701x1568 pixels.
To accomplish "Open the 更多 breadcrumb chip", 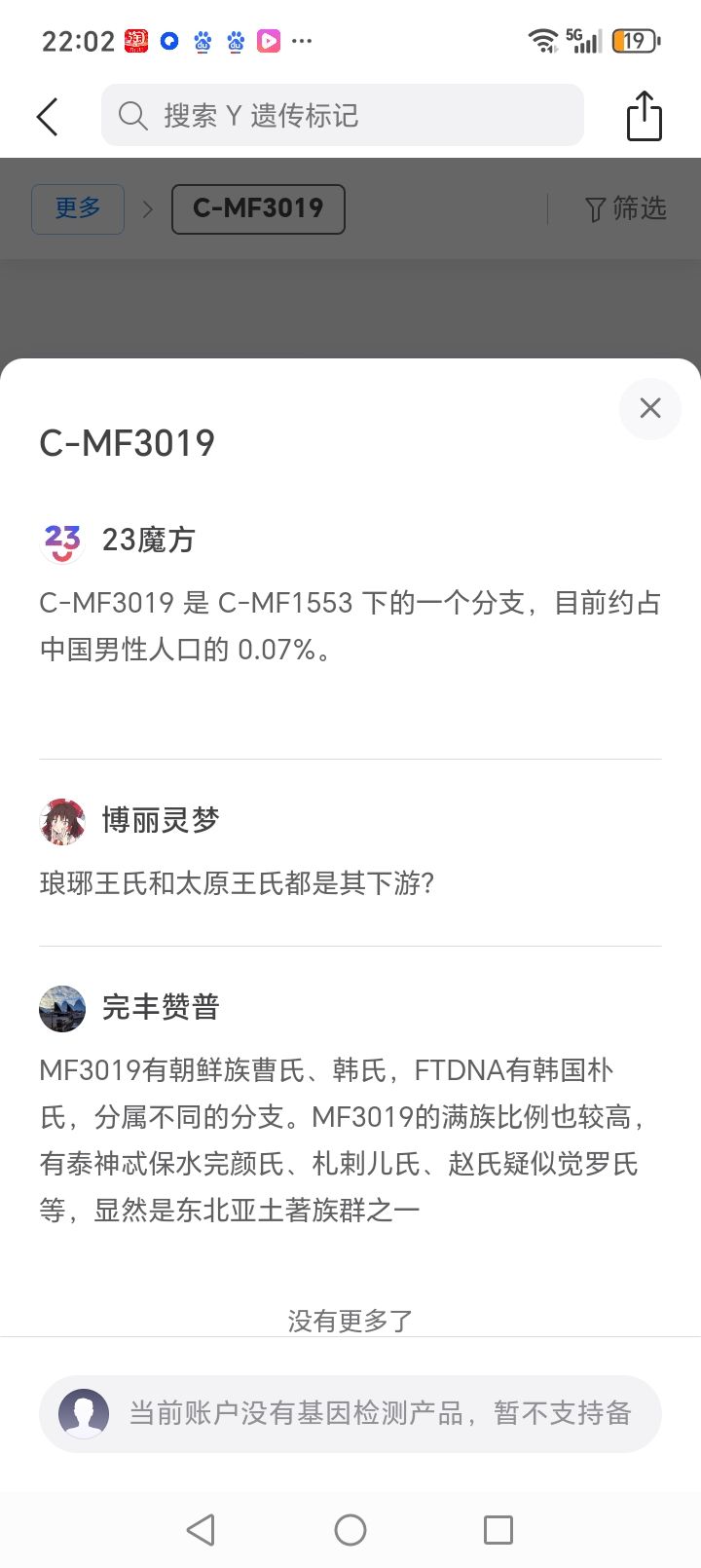I will (x=78, y=208).
